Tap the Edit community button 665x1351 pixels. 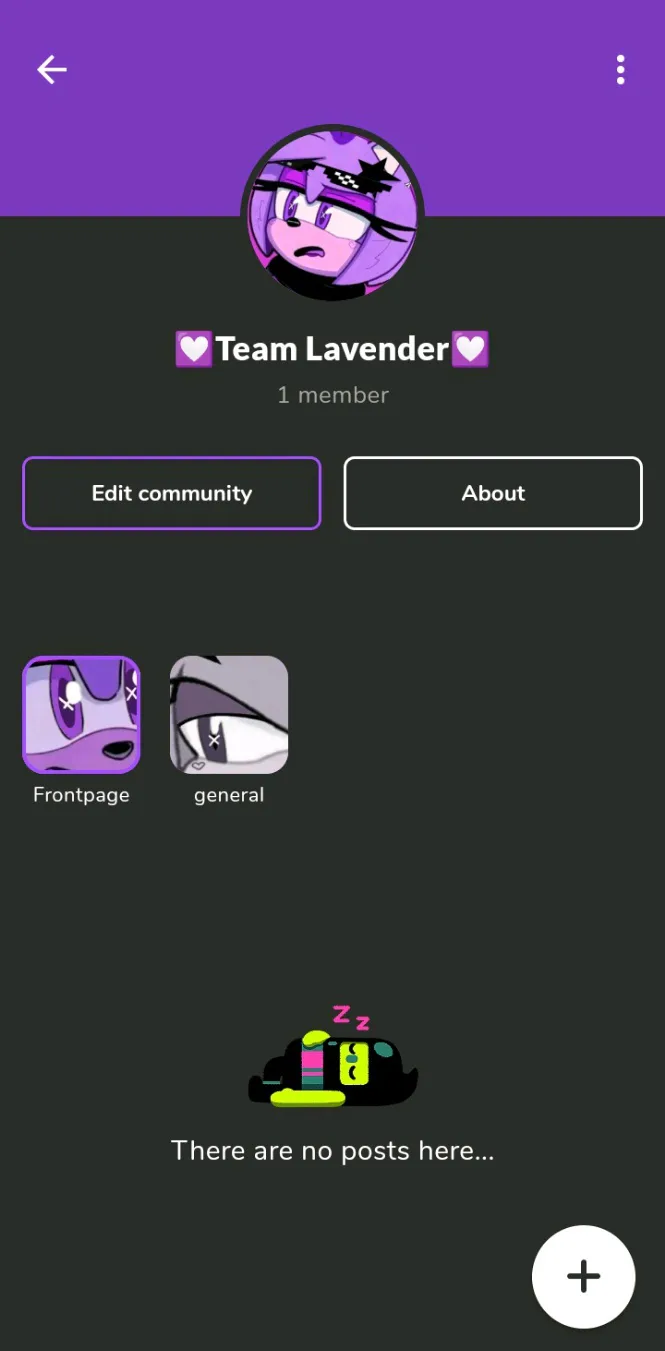click(x=171, y=493)
